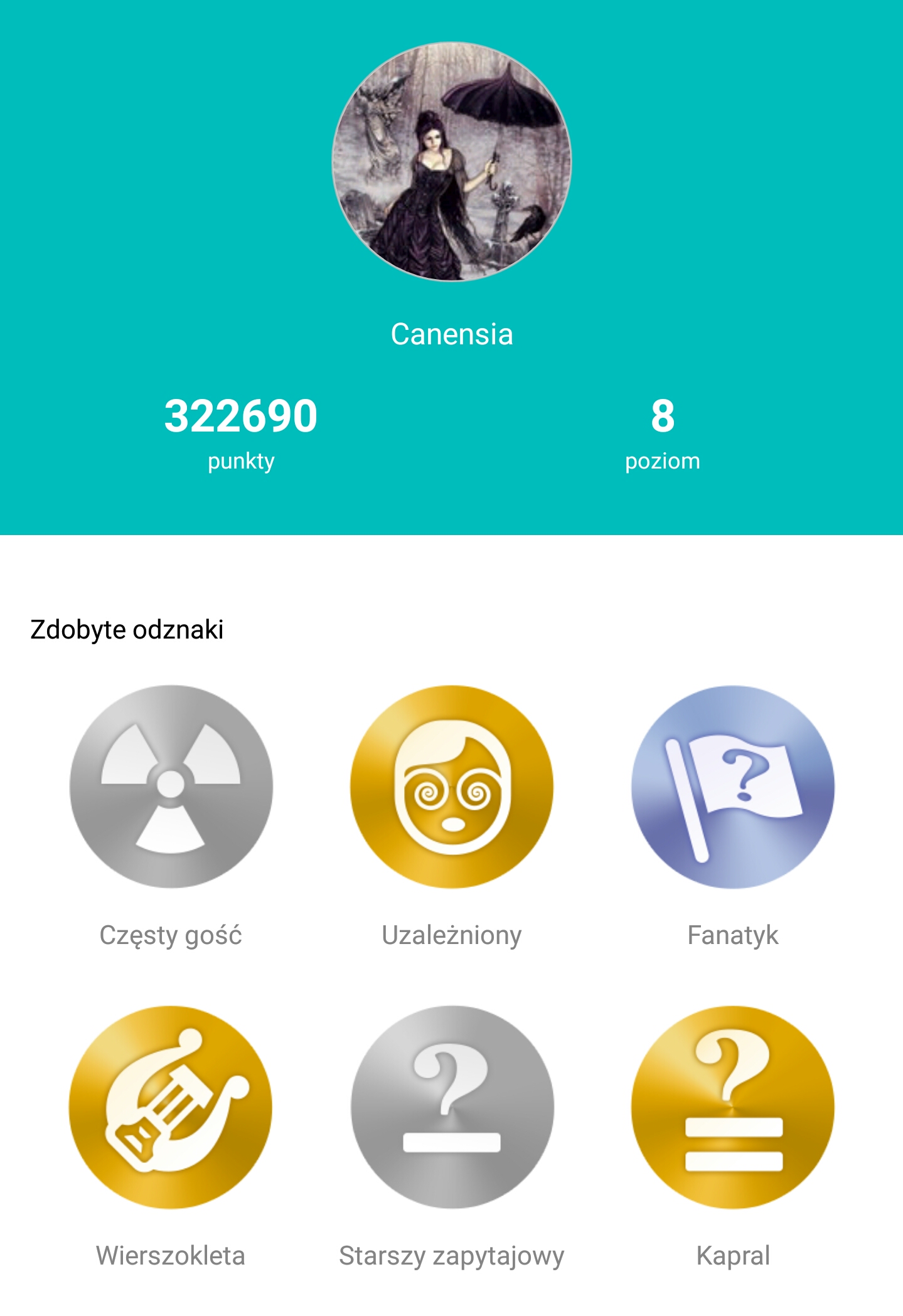View the Uzależniony badge details
Screen dimensions: 903x1316
click(x=451, y=787)
